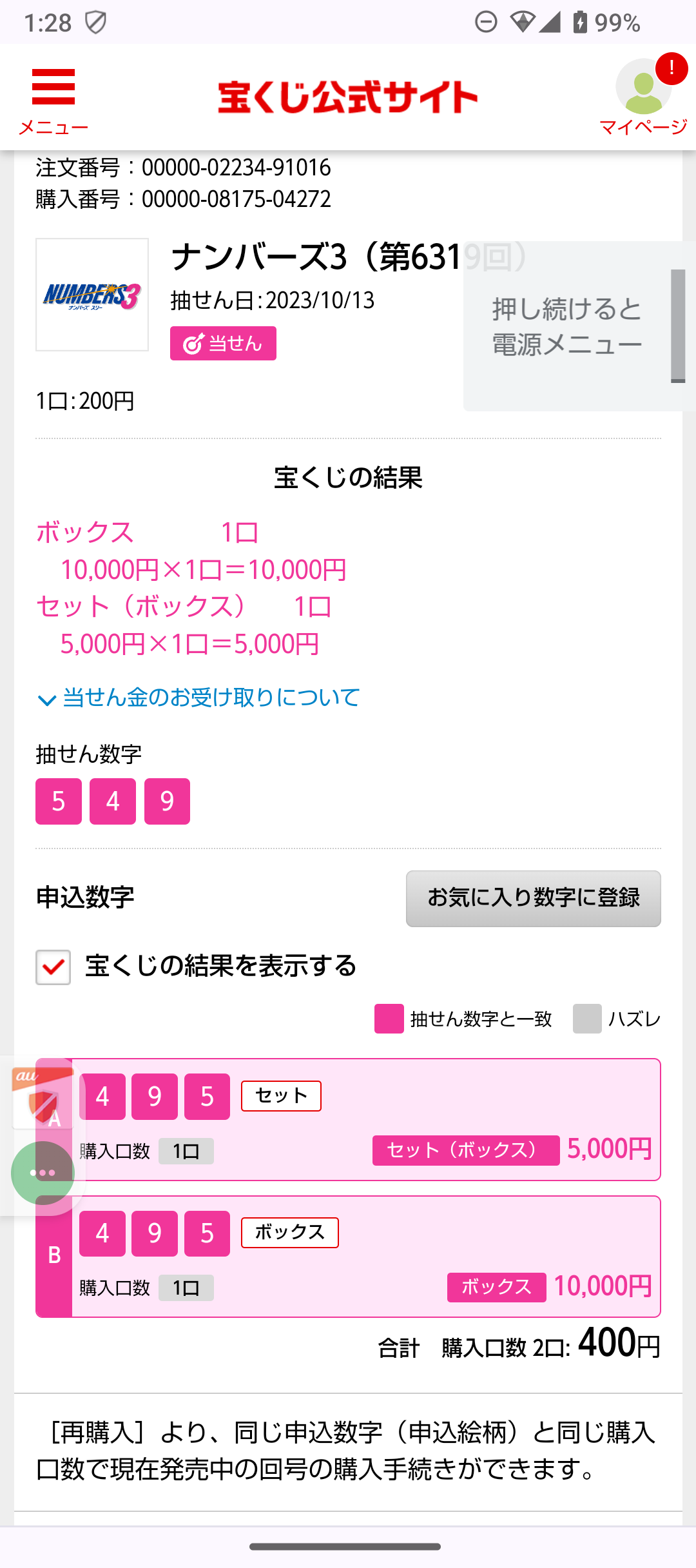This screenshot has height=1568, width=696.
Task: Uncheck 宝くじの結果を表示する checkbox
Action: 53,966
